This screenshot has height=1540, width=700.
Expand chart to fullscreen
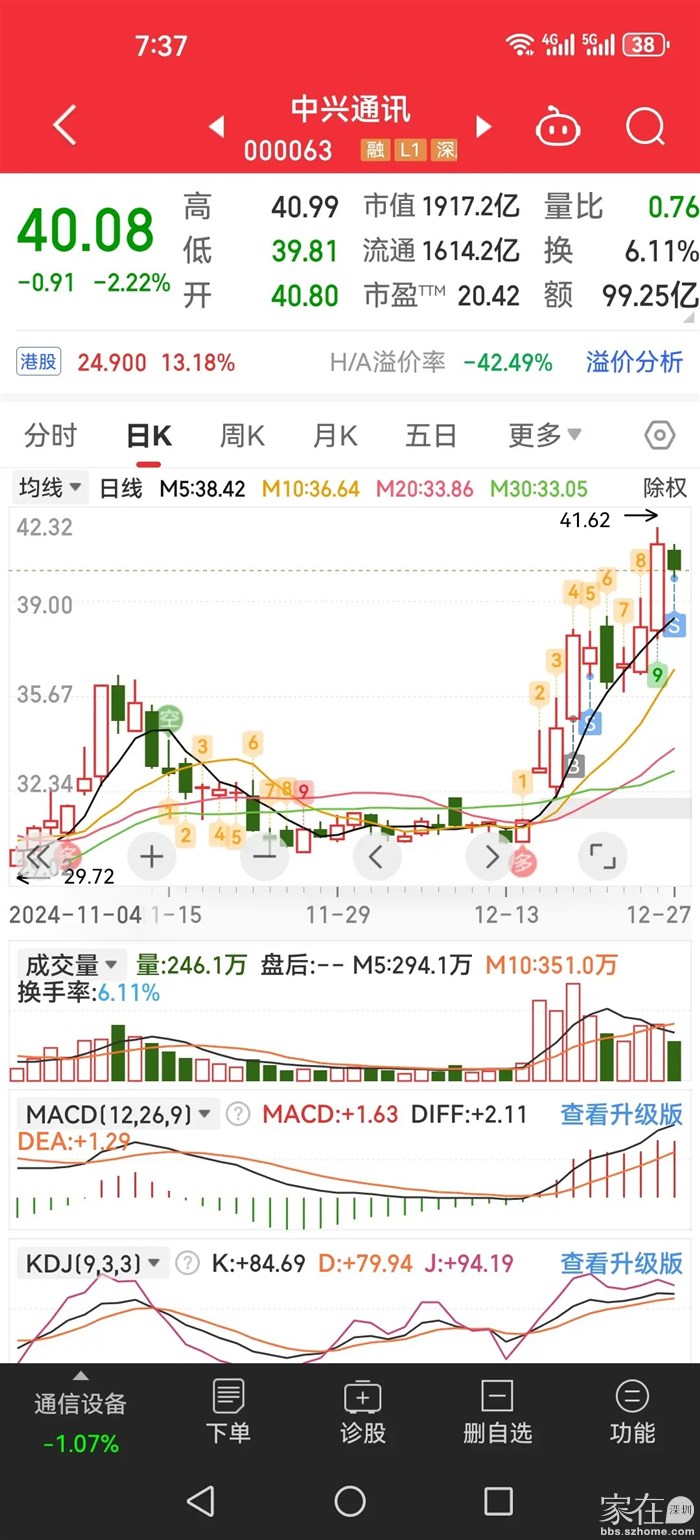602,857
